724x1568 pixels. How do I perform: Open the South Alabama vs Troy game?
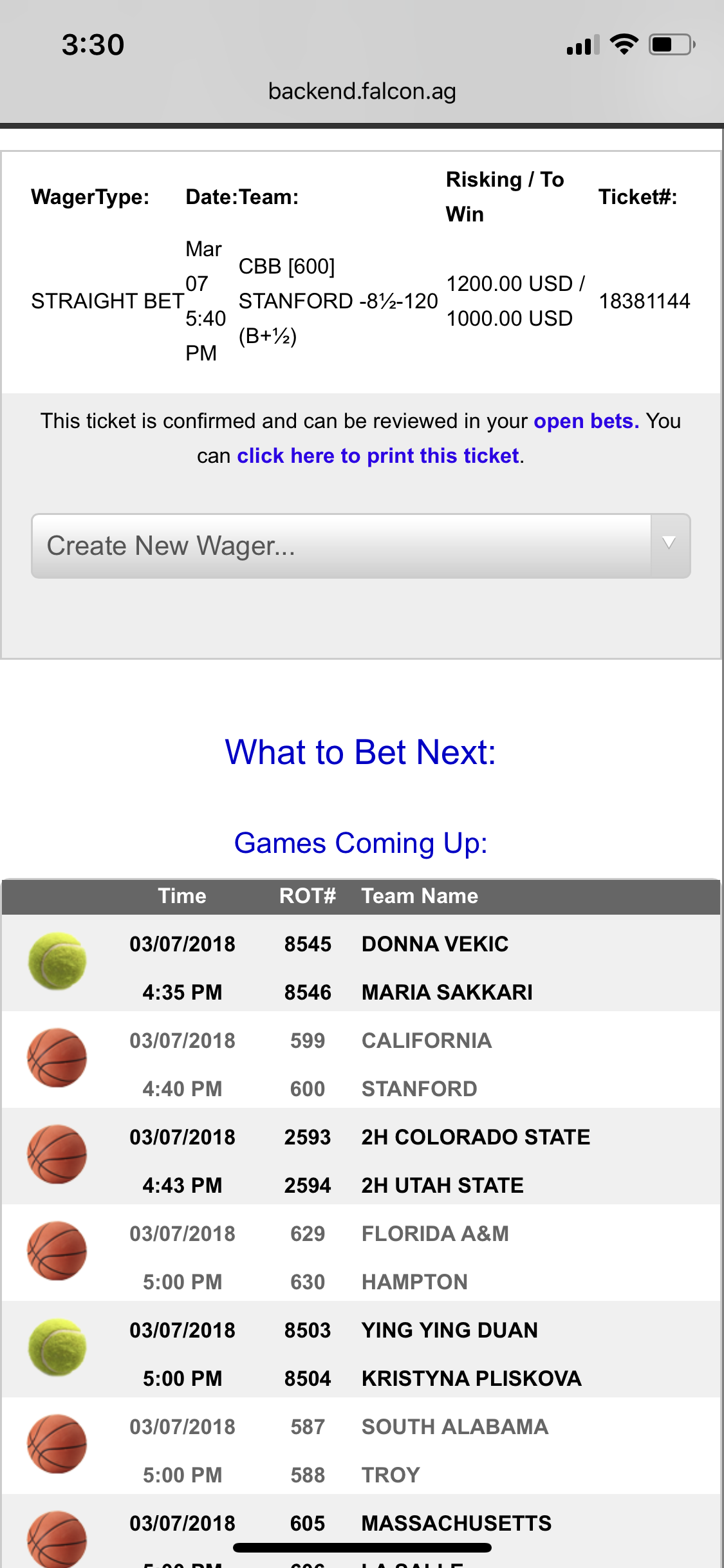[361, 1446]
